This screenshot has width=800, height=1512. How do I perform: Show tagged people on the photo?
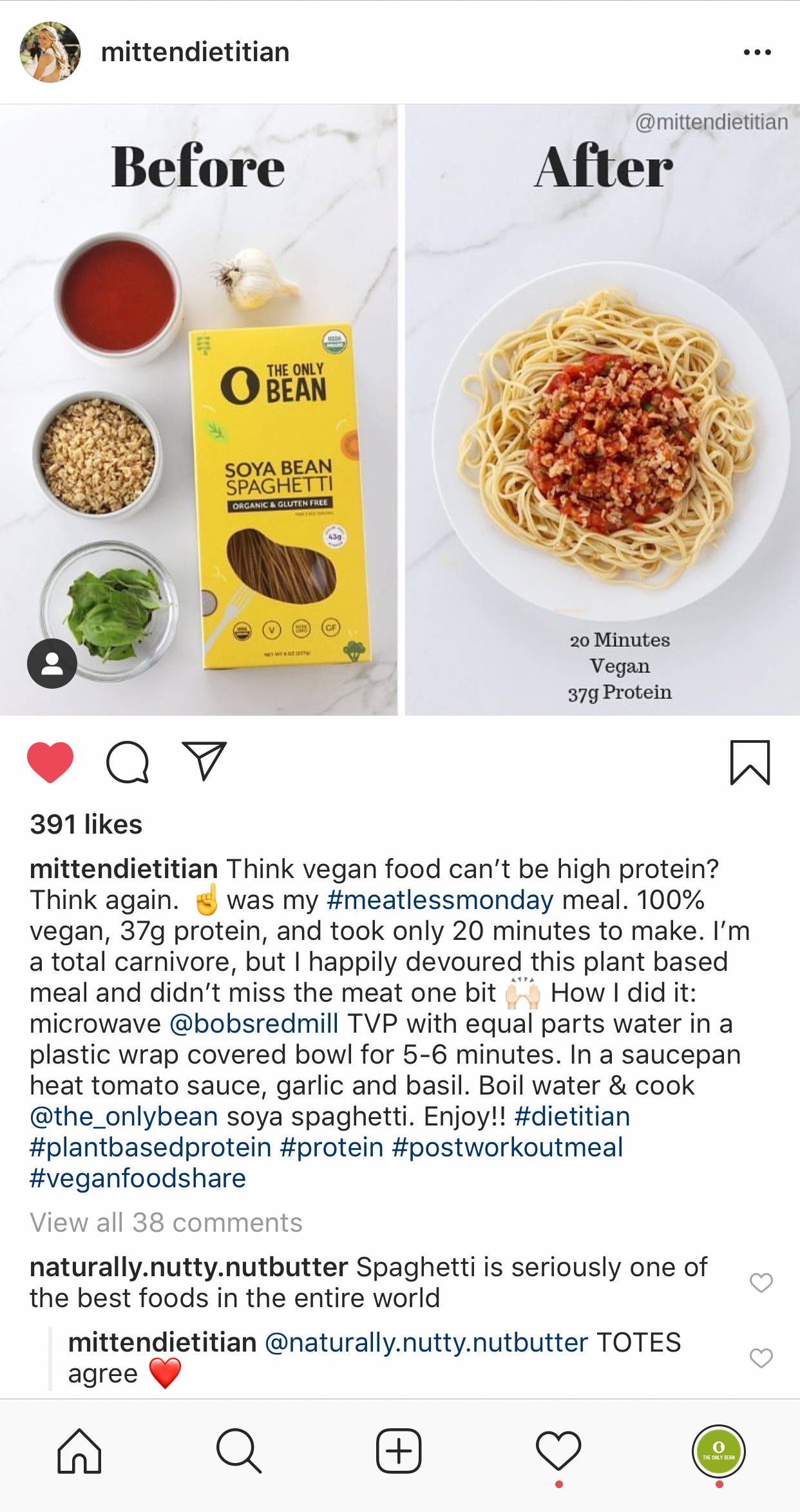coord(52,664)
